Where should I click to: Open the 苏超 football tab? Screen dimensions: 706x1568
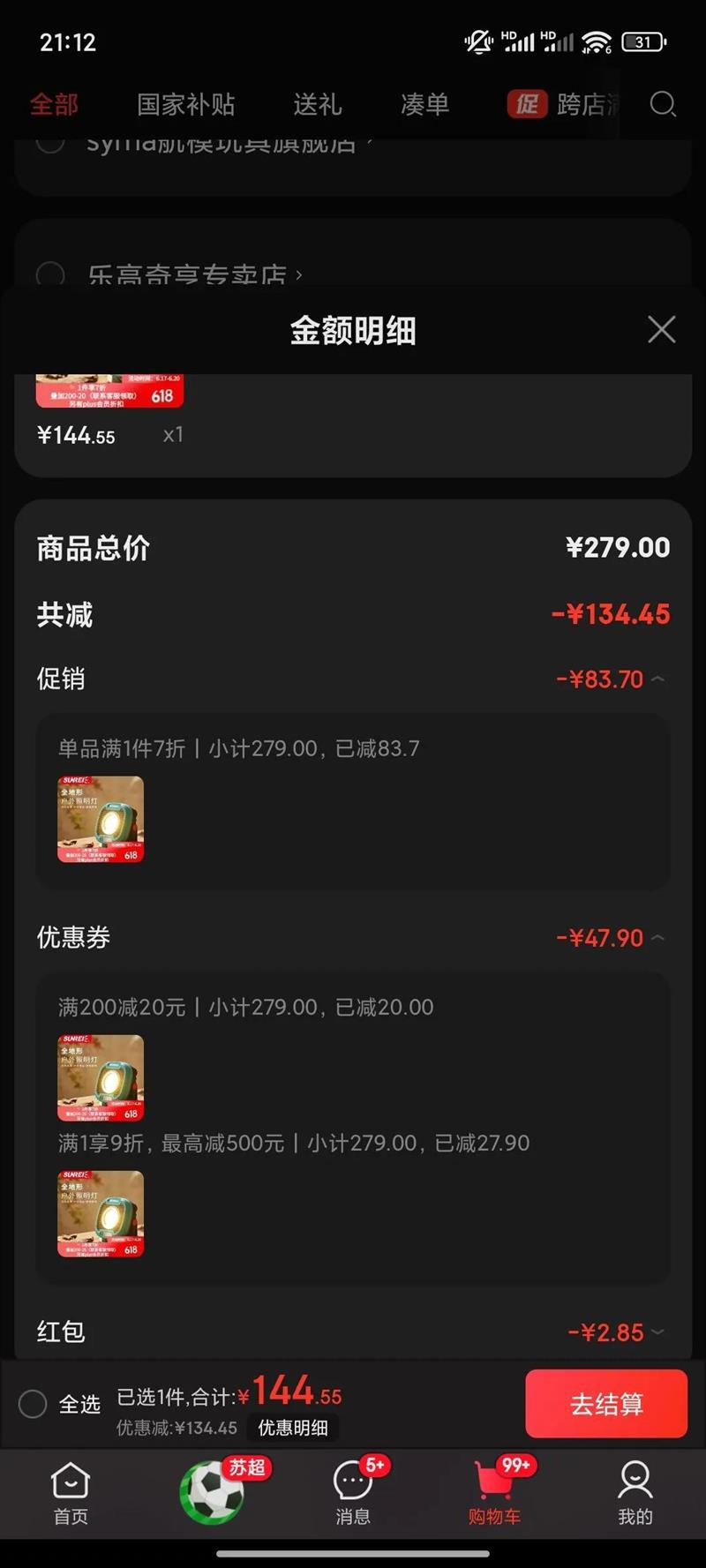[213, 1492]
